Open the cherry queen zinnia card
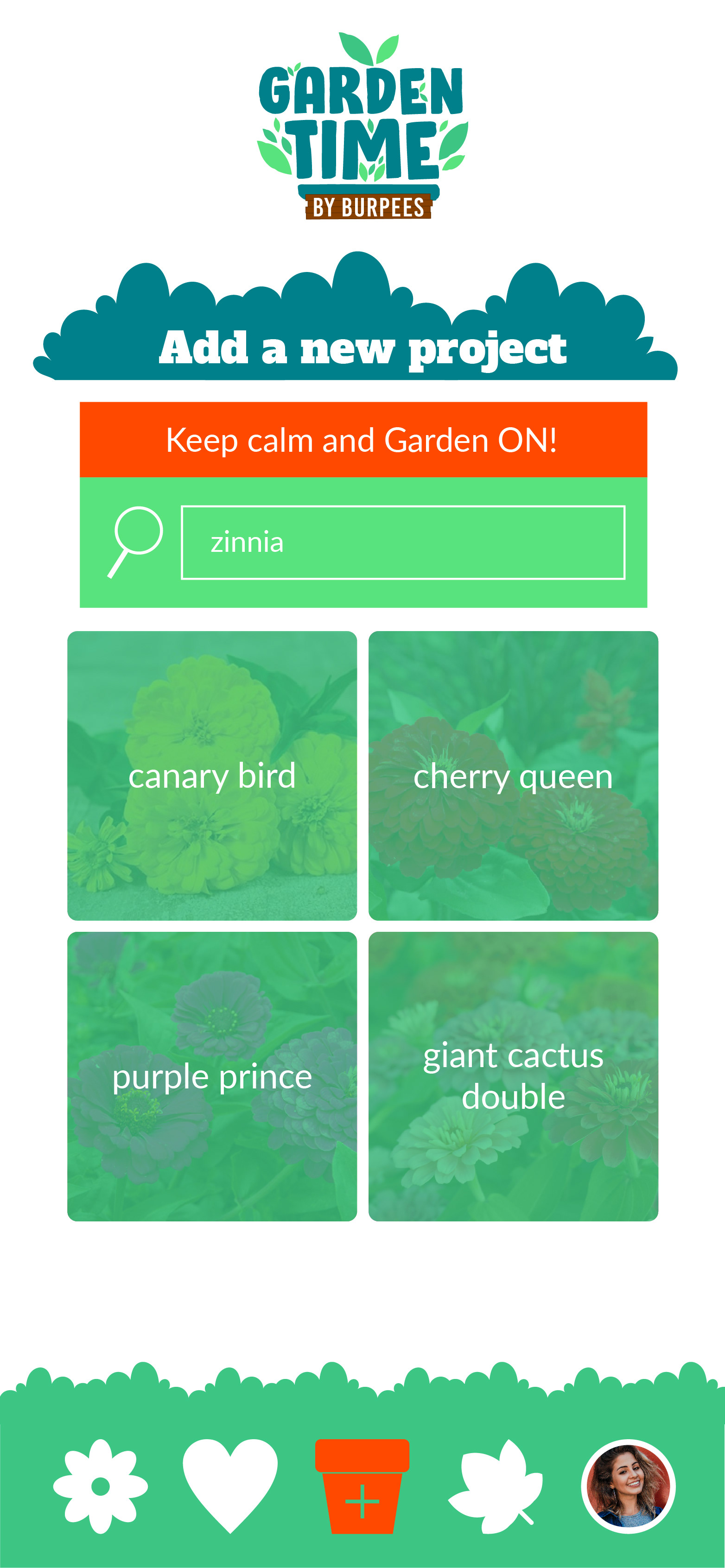Image resolution: width=725 pixels, height=1568 pixels. coord(513,776)
